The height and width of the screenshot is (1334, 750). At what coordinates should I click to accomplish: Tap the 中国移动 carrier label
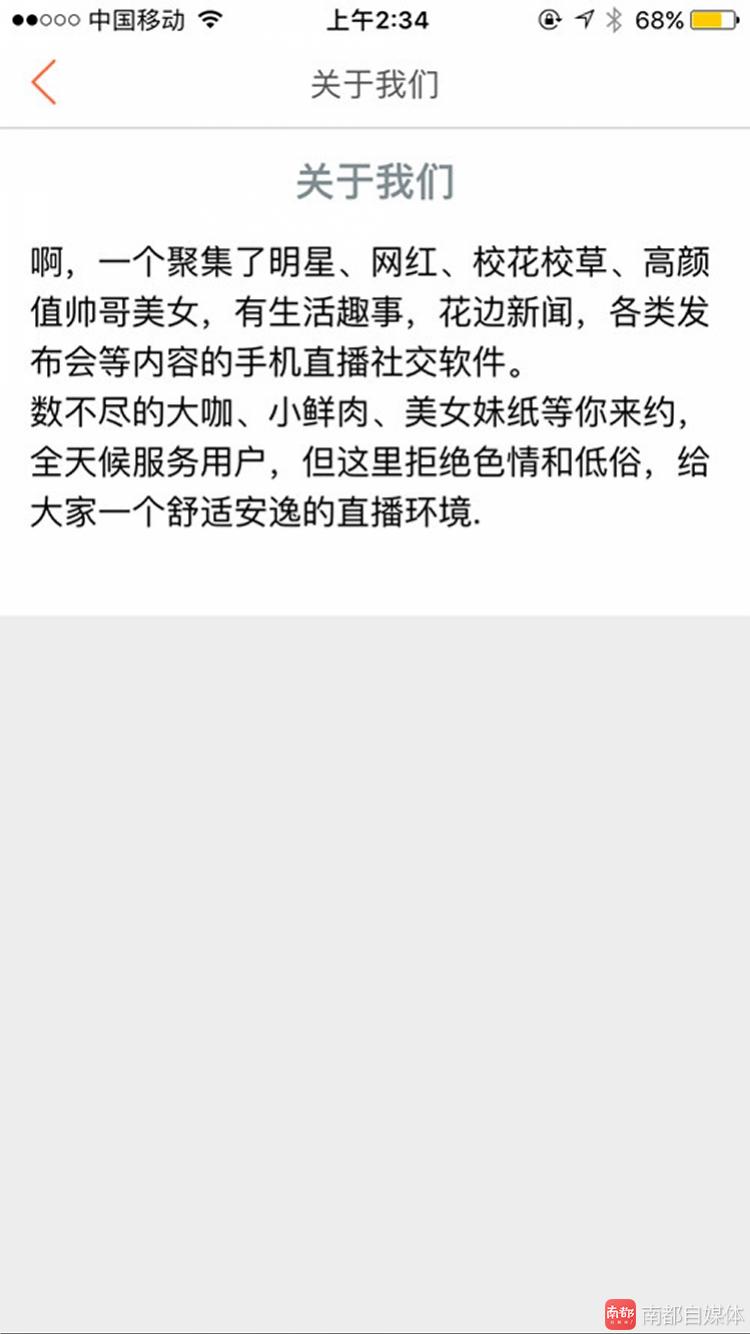pyautogui.click(x=136, y=18)
